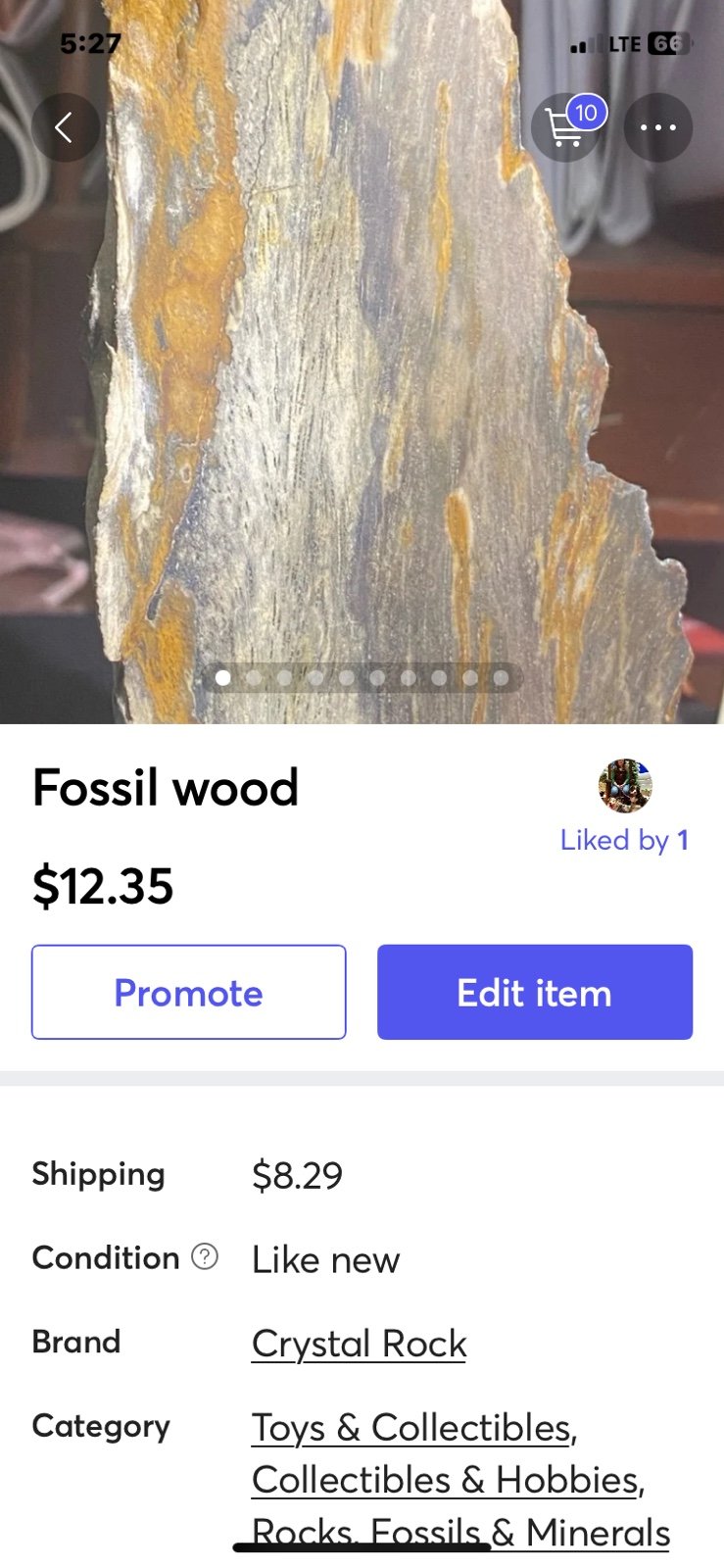The image size is (724, 1568).
Task: Open the condition help question mark
Action: click(x=204, y=1256)
